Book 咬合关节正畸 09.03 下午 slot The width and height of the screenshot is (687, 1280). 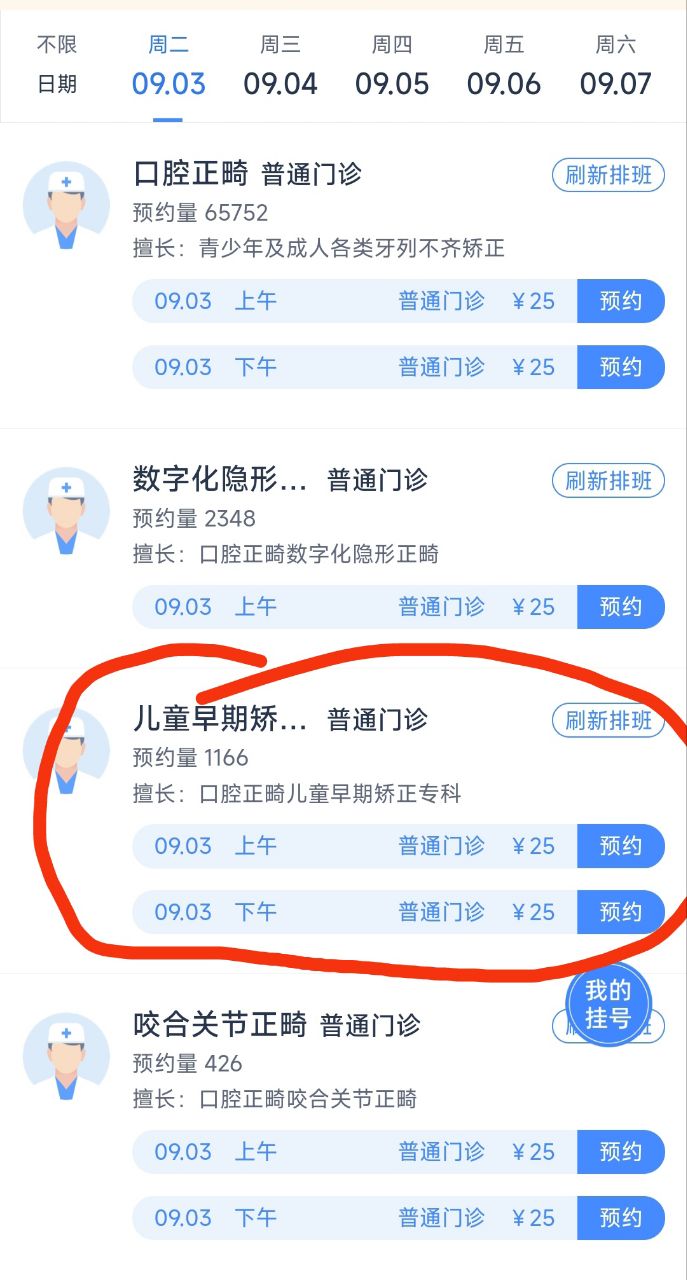620,1218
